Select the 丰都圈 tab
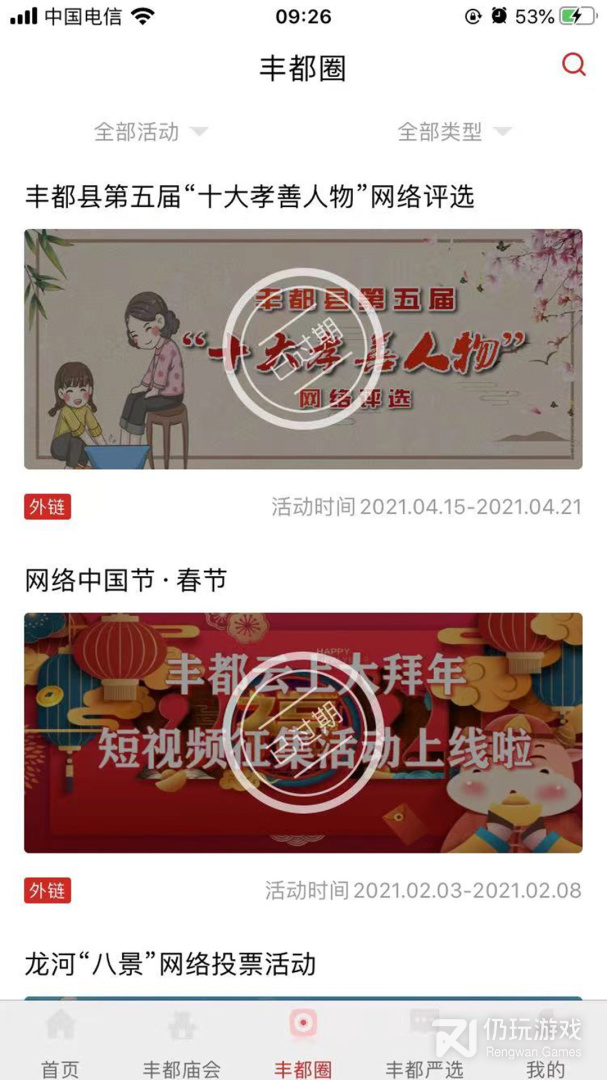Image resolution: width=607 pixels, height=1080 pixels. tap(303, 1043)
